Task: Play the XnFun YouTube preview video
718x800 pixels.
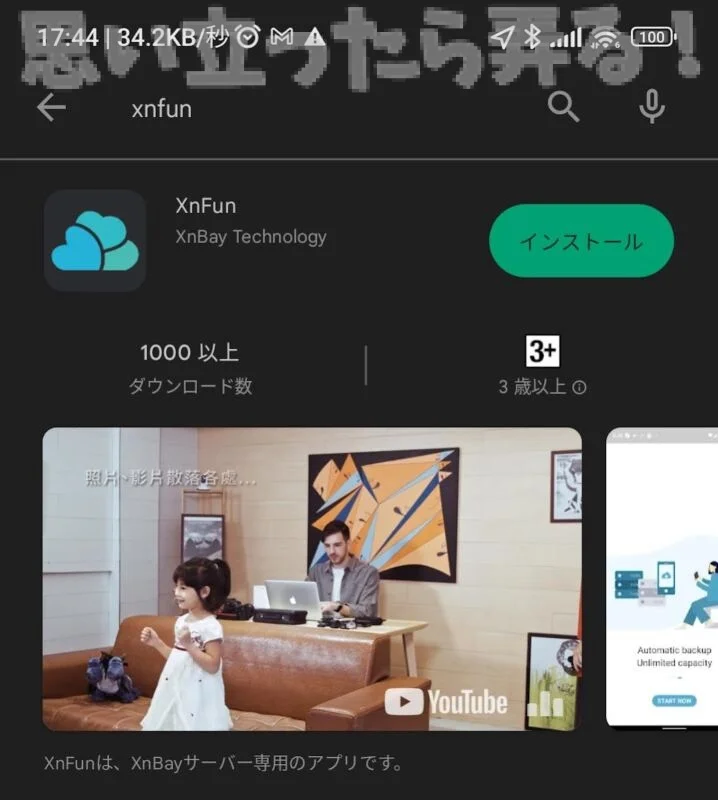Action: tap(312, 579)
